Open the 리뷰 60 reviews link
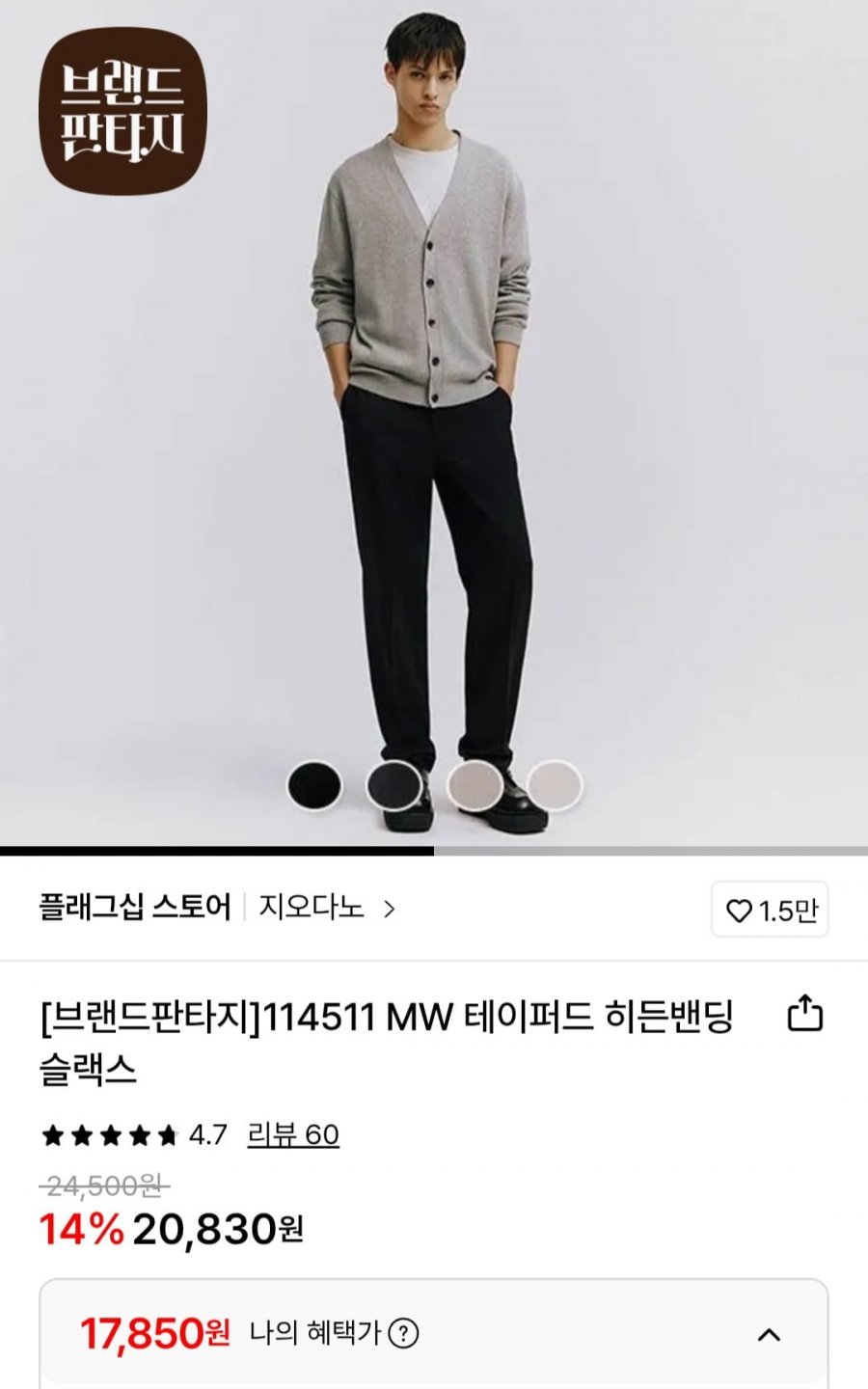Viewport: 868px width, 1389px height. coord(293,1134)
